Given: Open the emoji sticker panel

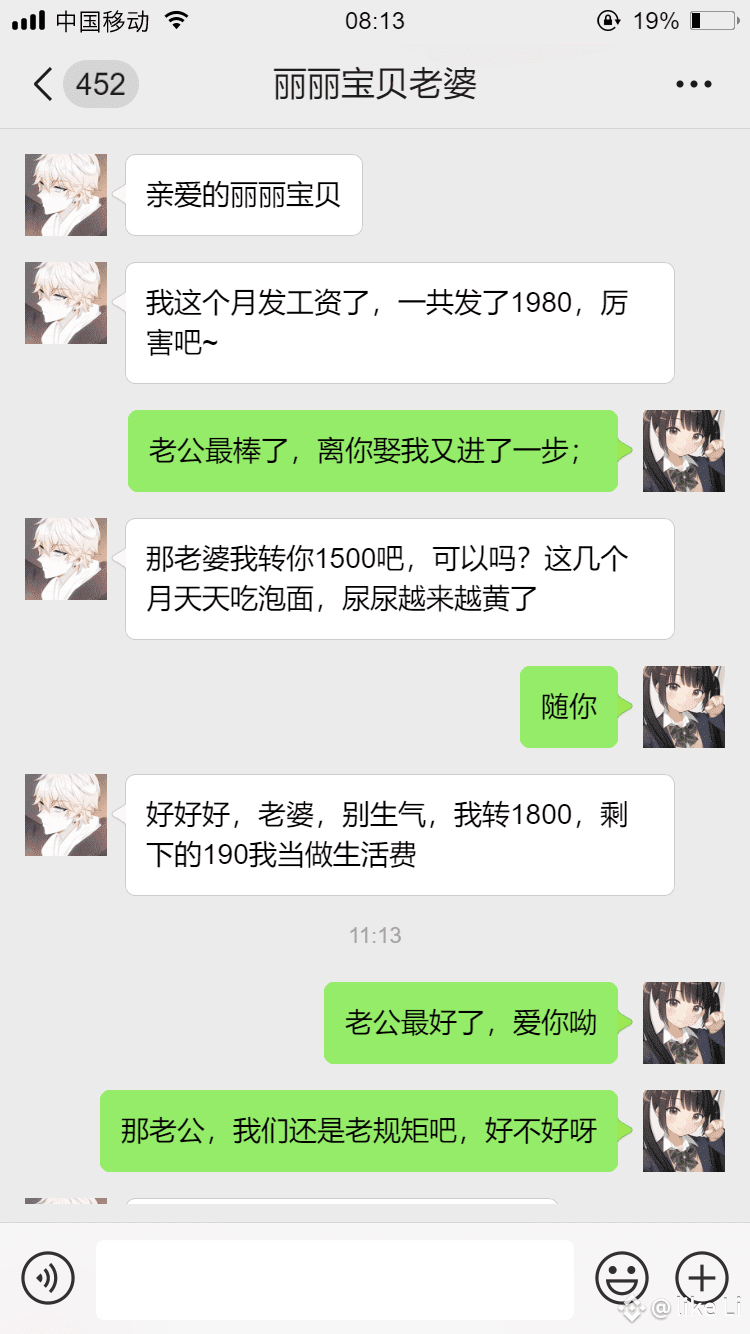Looking at the screenshot, I should 622,1277.
